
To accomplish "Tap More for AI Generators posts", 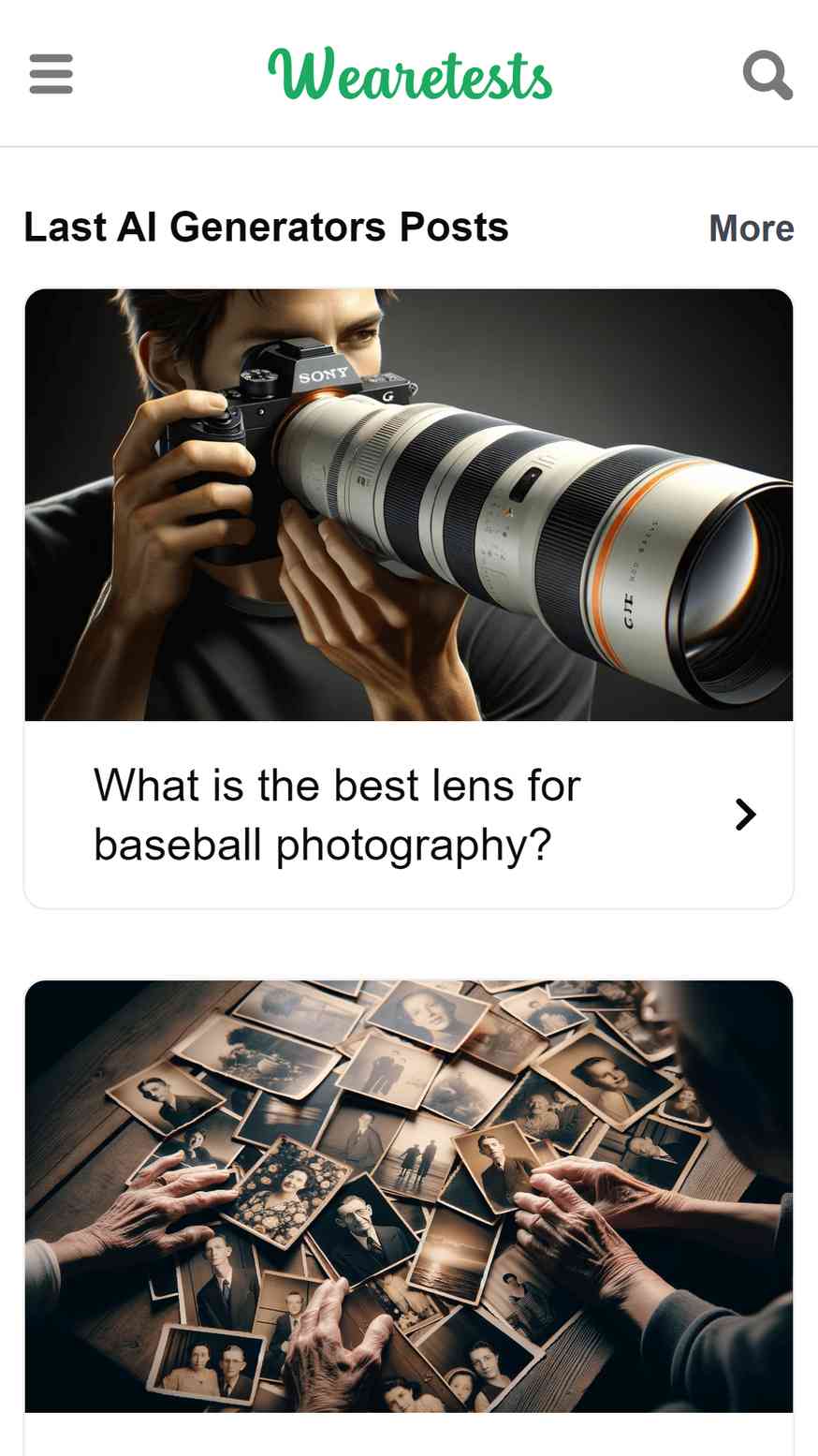I will pos(752,228).
